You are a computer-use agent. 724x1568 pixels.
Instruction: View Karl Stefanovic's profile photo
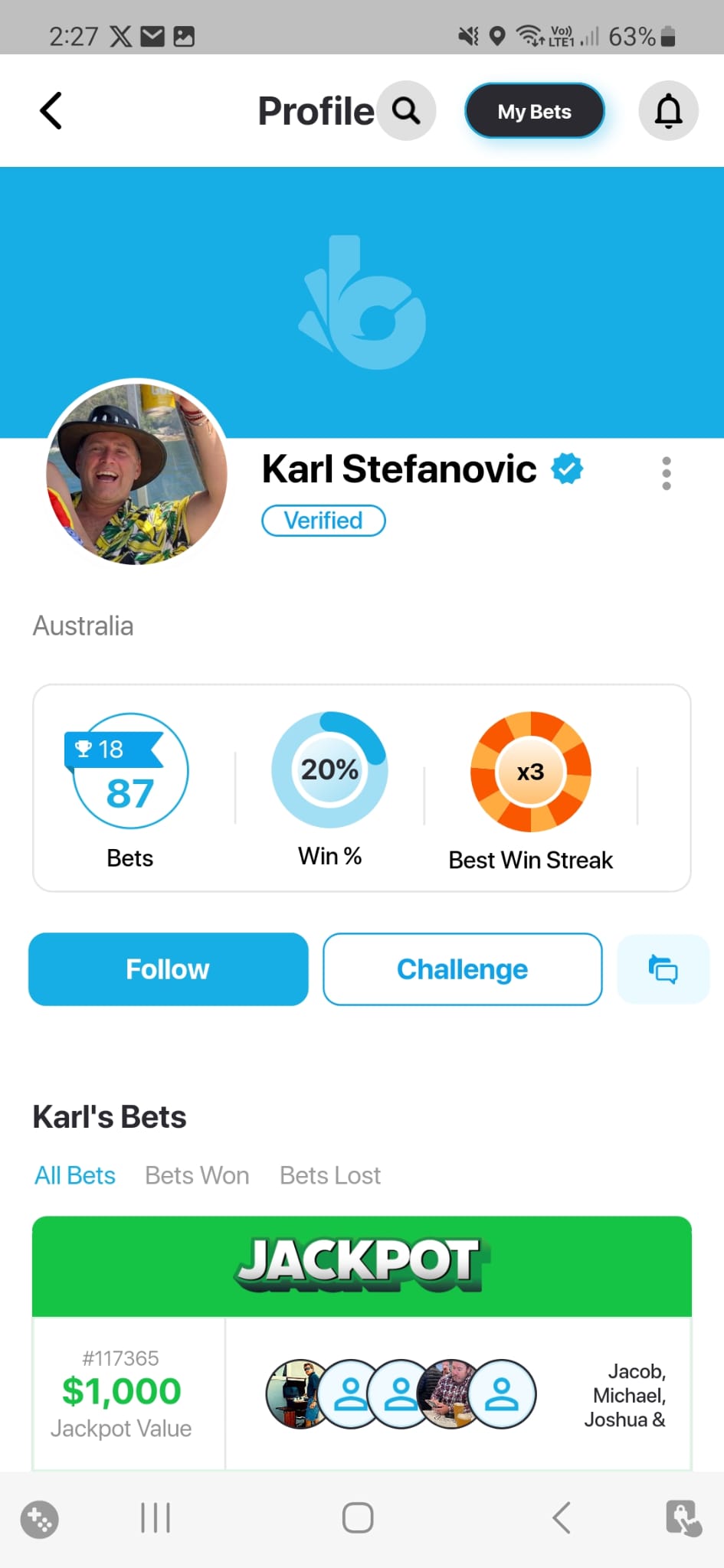137,474
